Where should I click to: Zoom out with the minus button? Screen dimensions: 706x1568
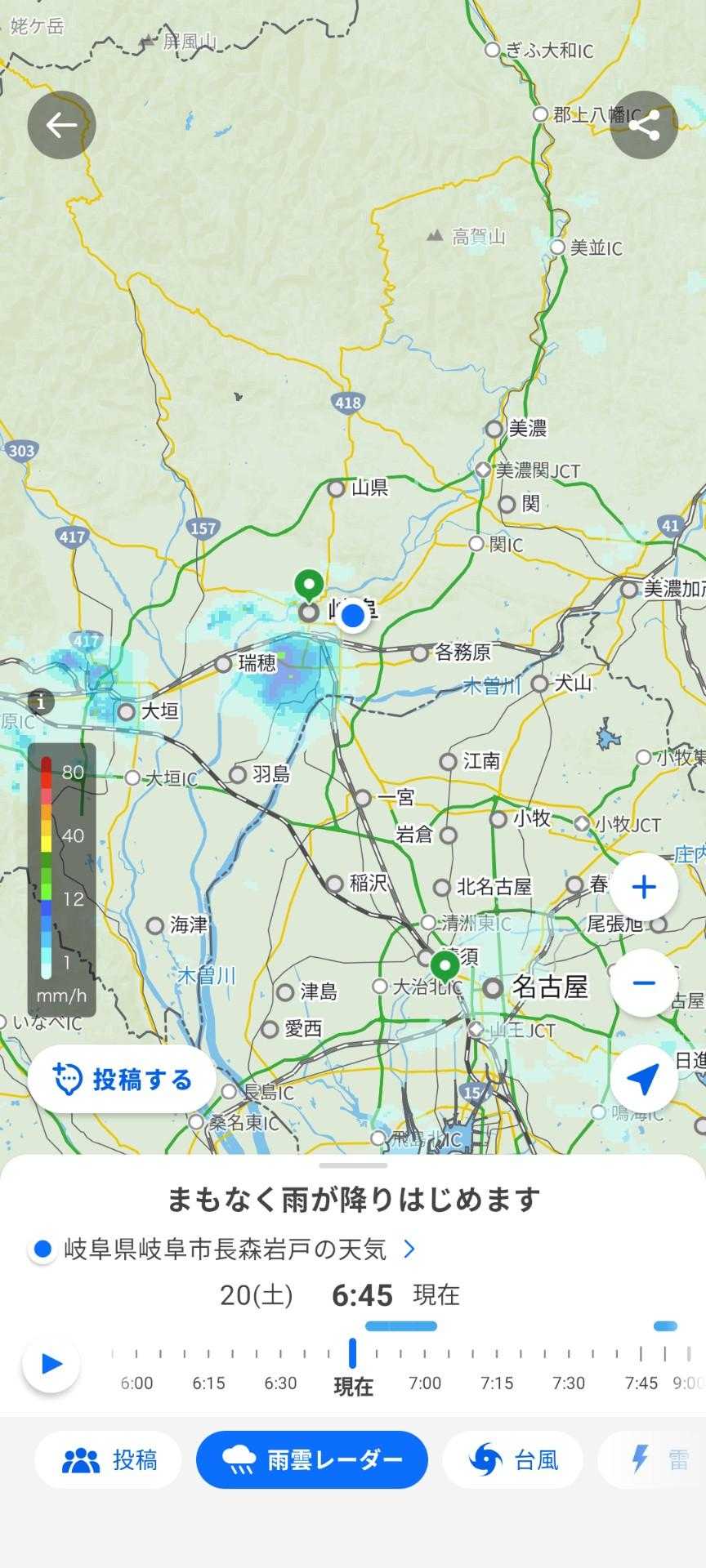click(644, 982)
